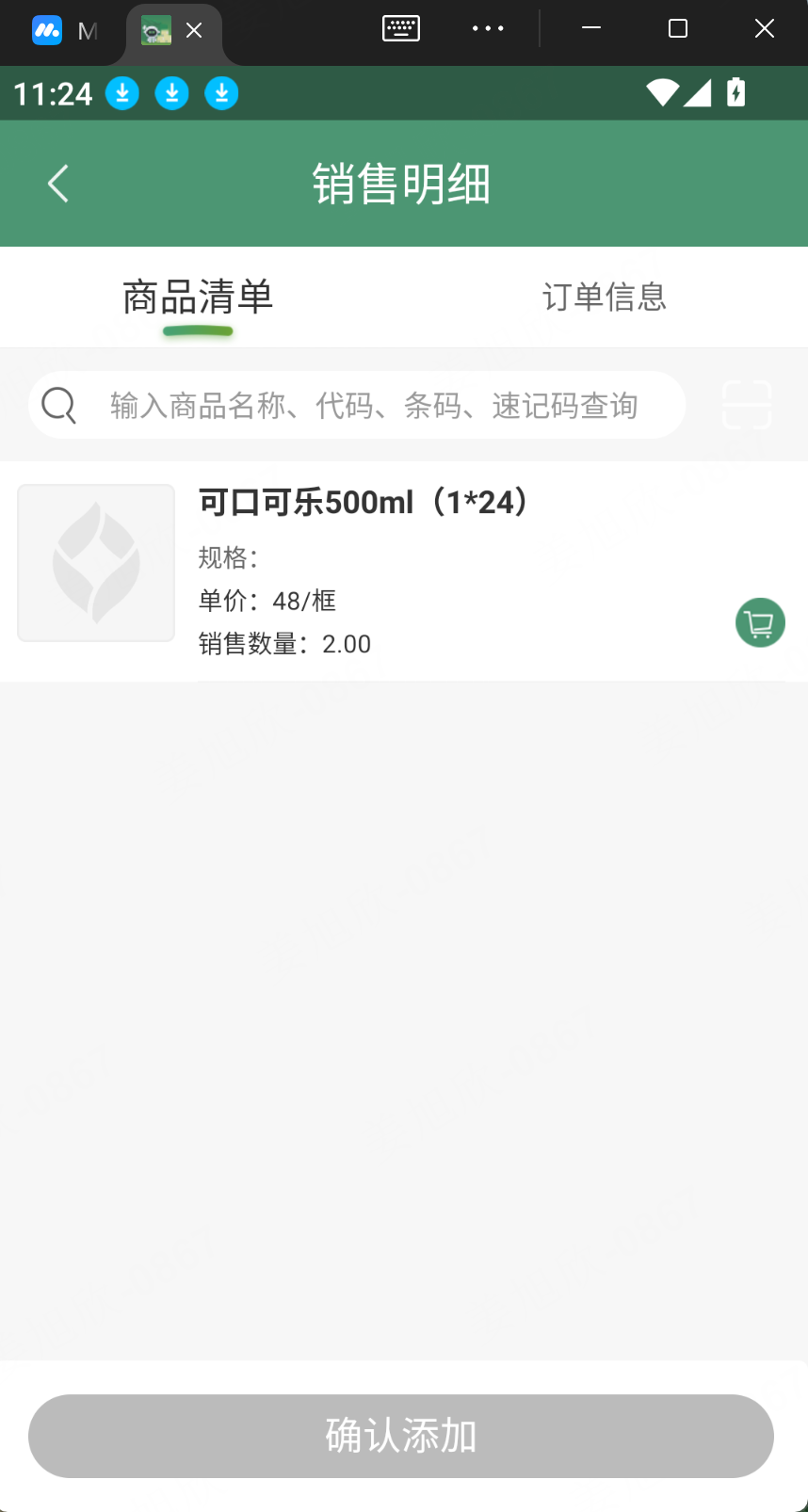The width and height of the screenshot is (808, 1512).
Task: Minimize the emulator window
Action: tap(591, 29)
